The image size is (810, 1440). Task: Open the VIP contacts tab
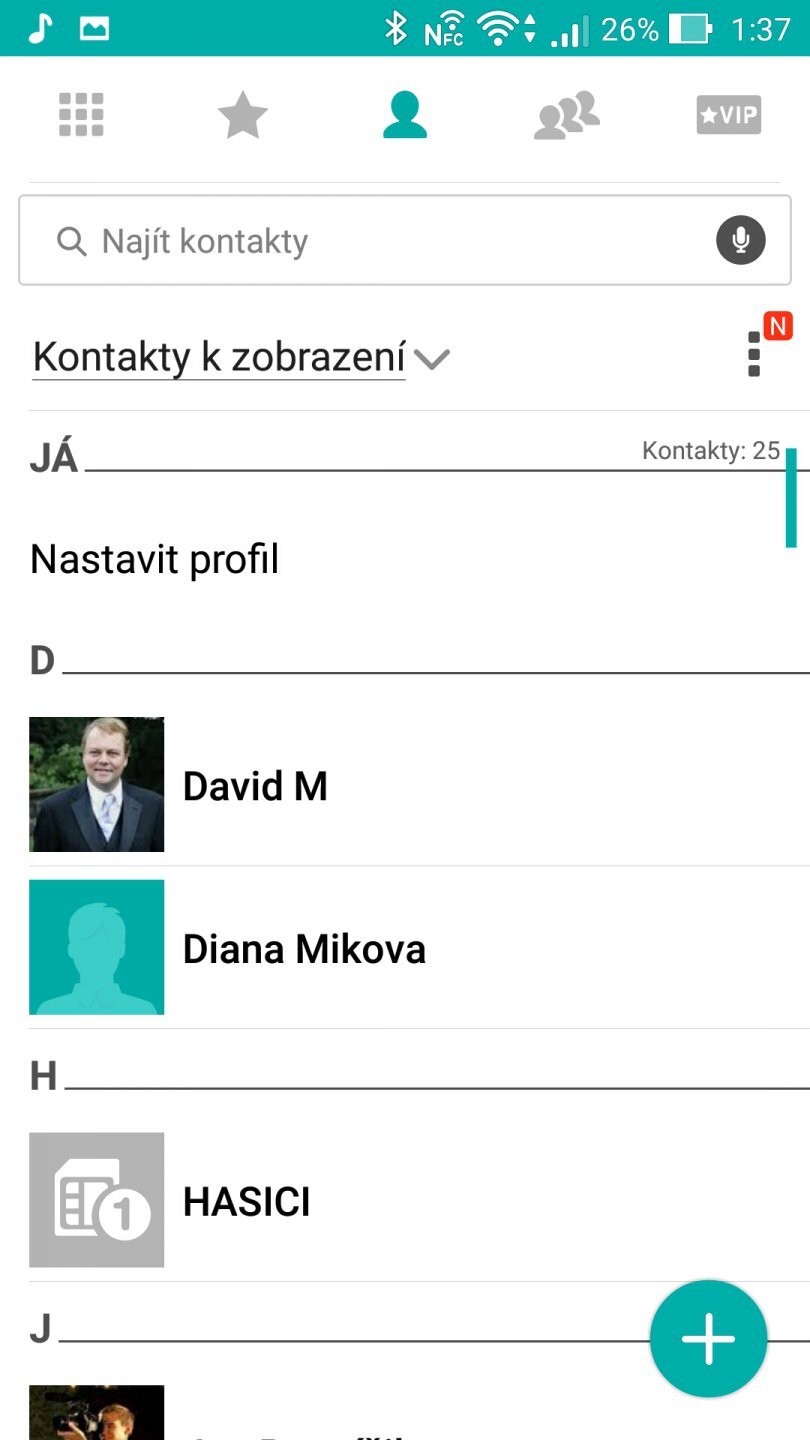(x=728, y=115)
